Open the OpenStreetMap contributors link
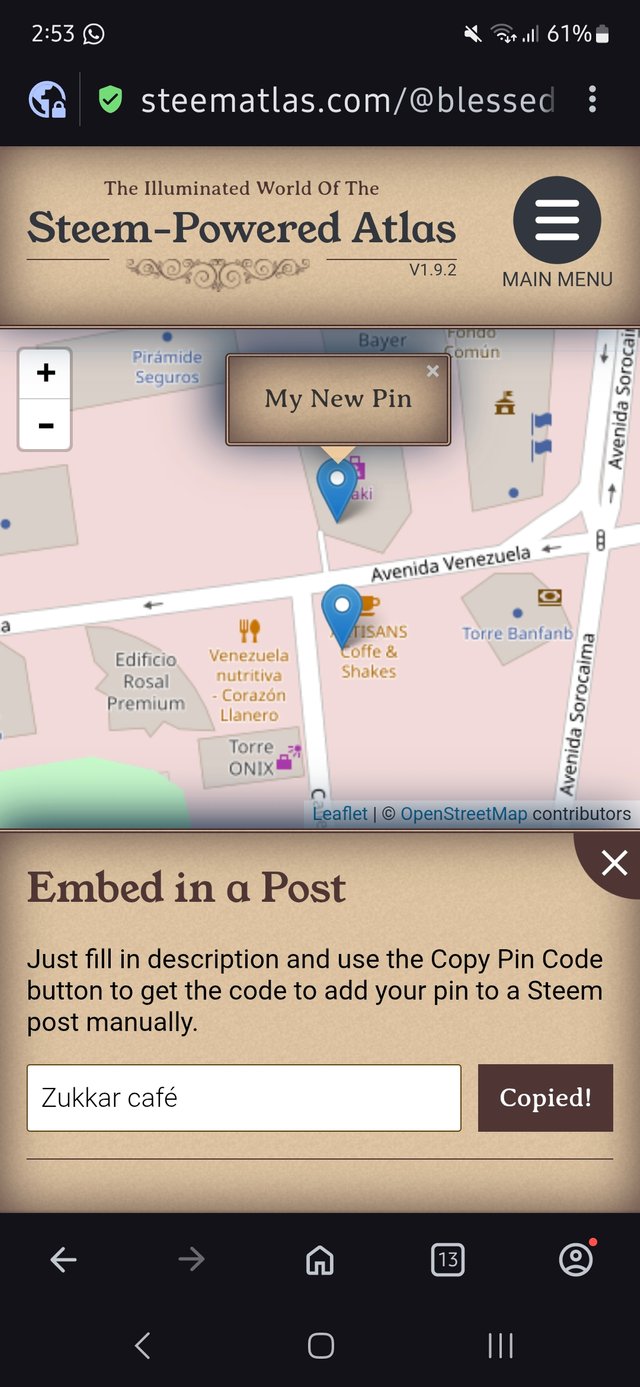The image size is (640, 1387). (x=463, y=814)
